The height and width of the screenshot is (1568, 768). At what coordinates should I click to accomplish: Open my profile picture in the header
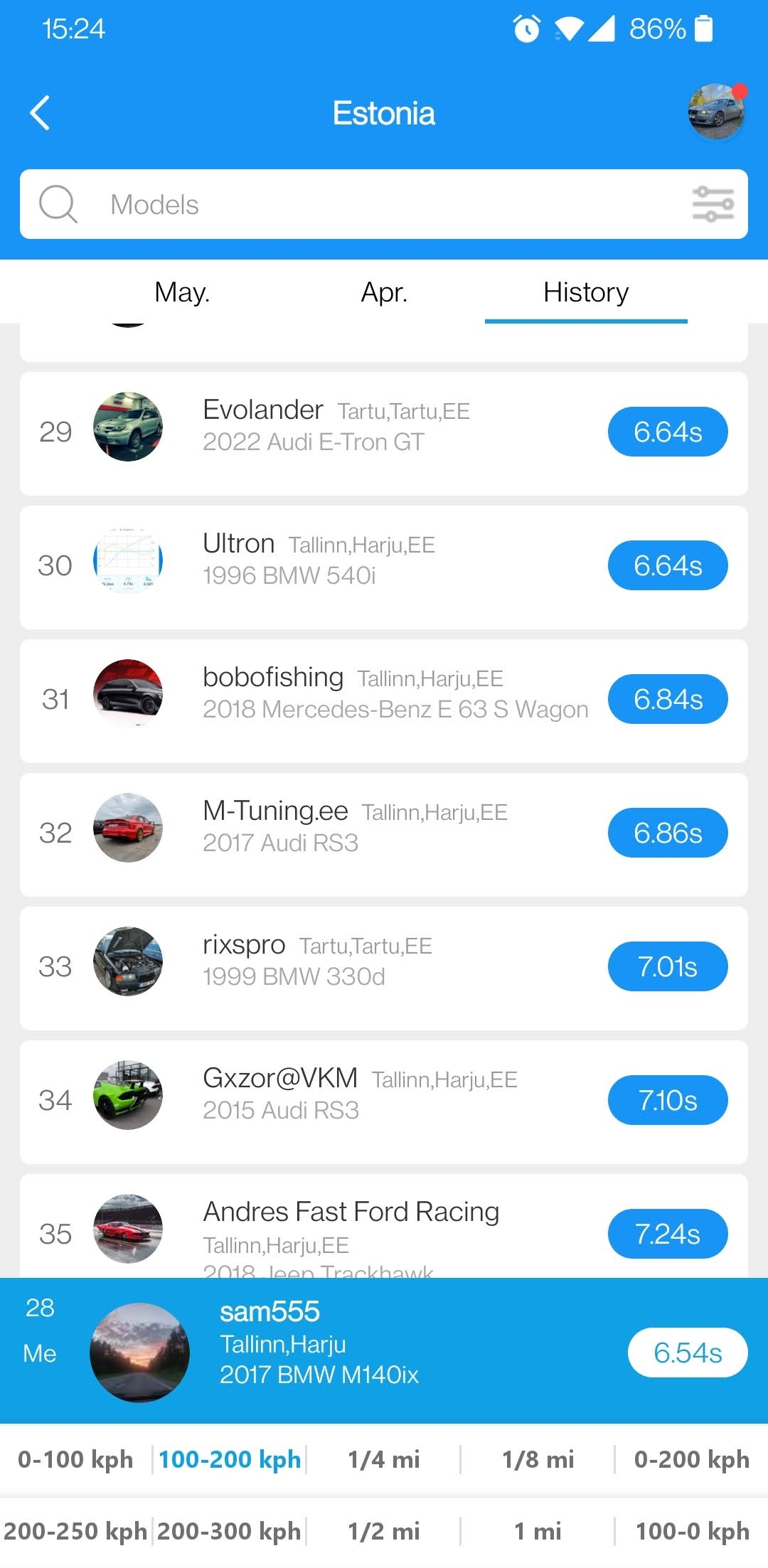pyautogui.click(x=715, y=112)
